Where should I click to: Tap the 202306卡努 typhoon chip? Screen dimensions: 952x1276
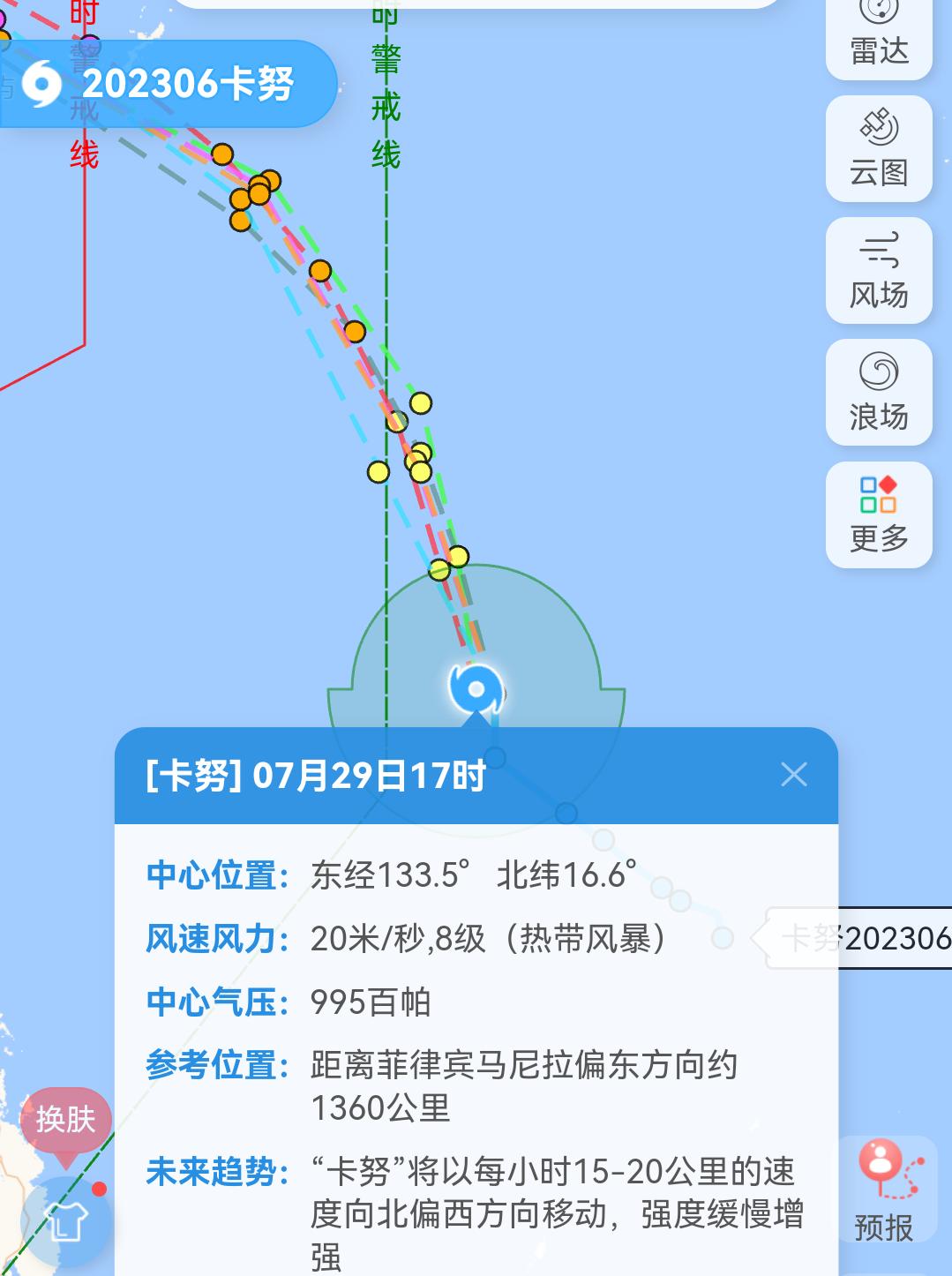coord(168,84)
